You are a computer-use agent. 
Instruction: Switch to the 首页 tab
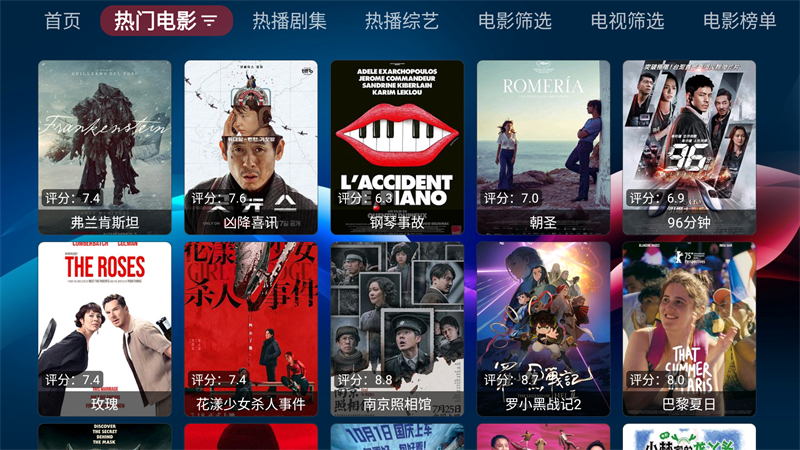coord(62,21)
